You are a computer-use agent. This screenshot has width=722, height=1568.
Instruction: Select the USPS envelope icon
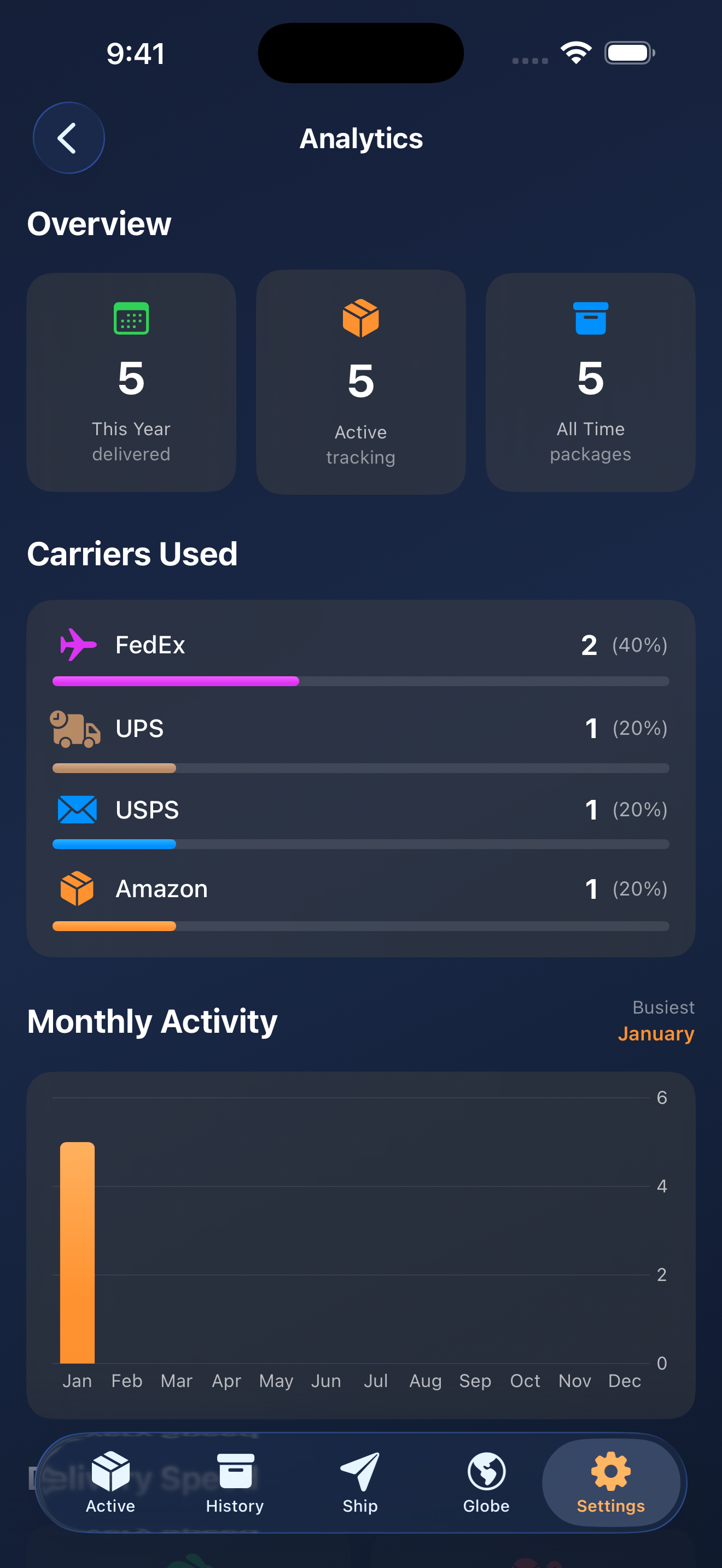77,810
